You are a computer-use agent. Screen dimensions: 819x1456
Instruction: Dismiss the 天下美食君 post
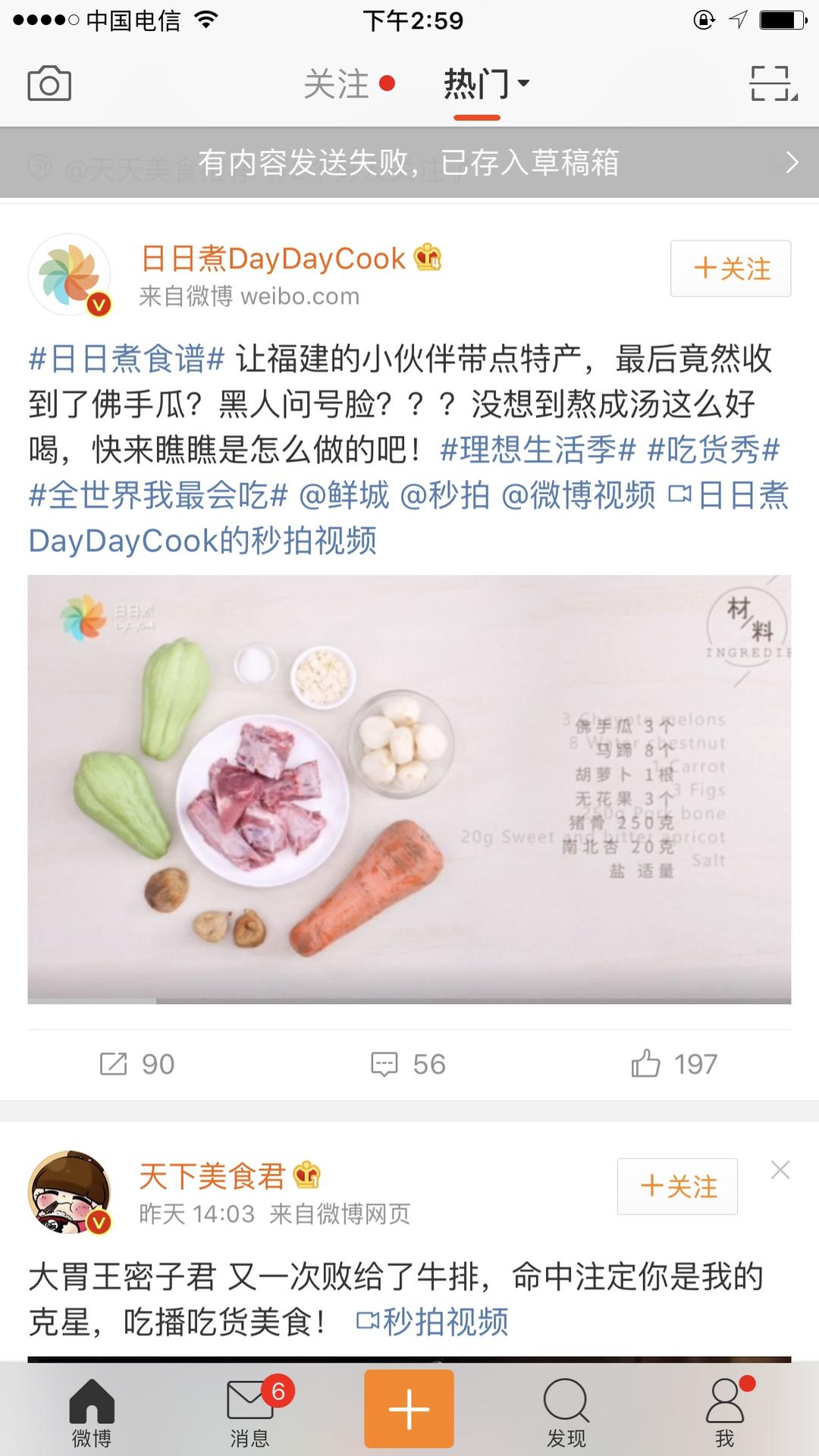pos(780,1170)
